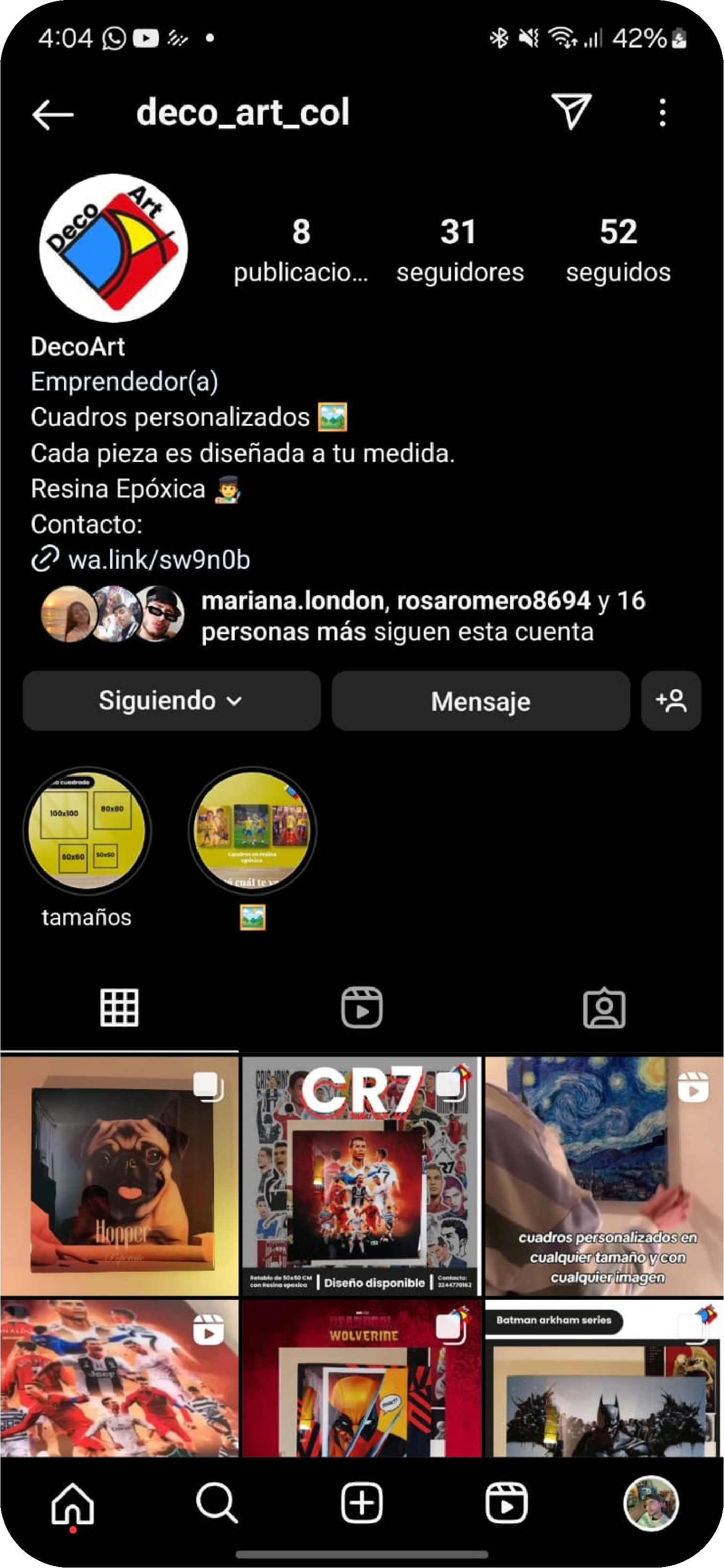This screenshot has height=1568, width=724.
Task: Open the wa.link/sw9n0b contact link
Action: coord(159,560)
